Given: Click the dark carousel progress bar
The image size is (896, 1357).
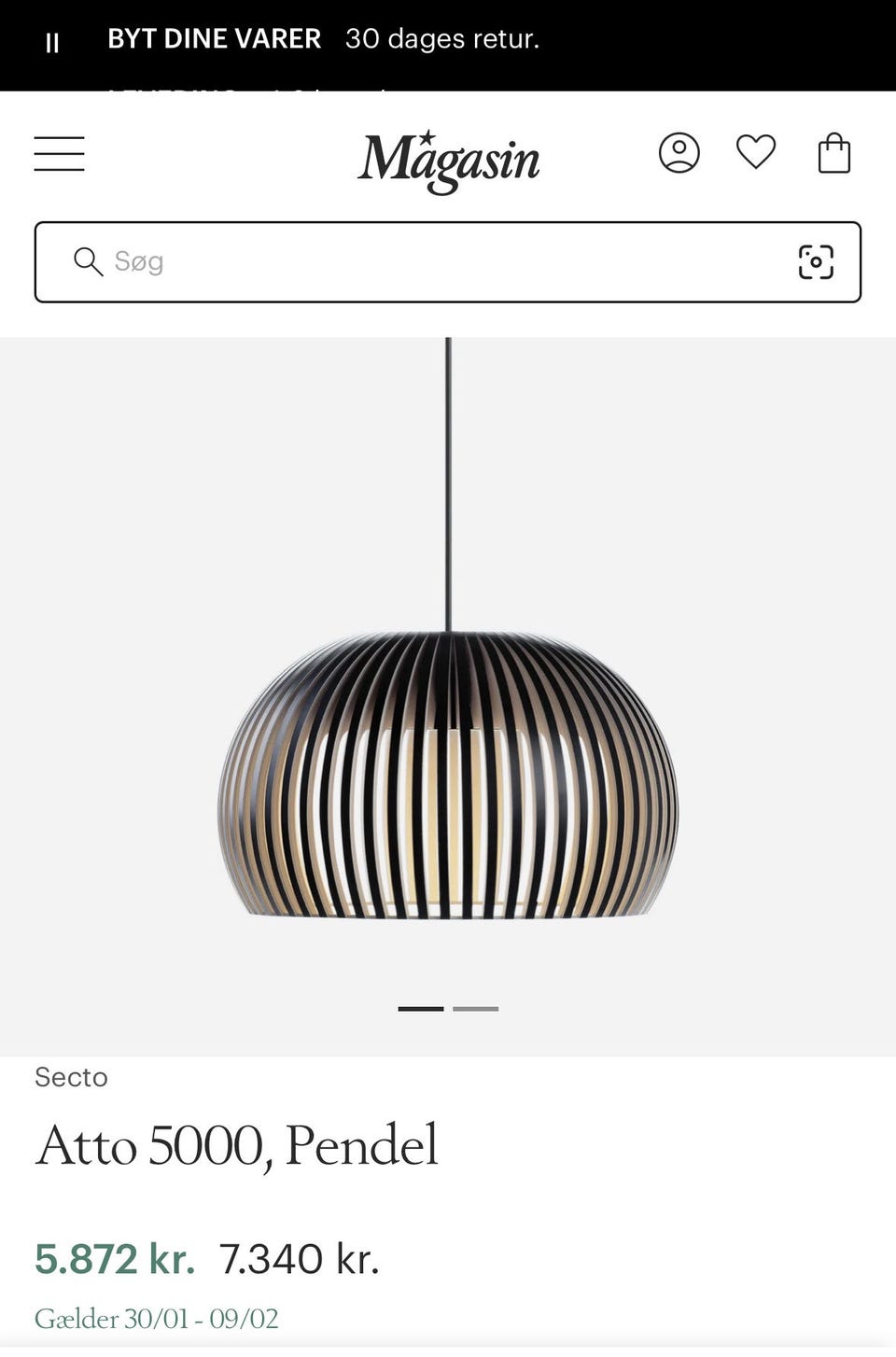Looking at the screenshot, I should [x=421, y=1008].
